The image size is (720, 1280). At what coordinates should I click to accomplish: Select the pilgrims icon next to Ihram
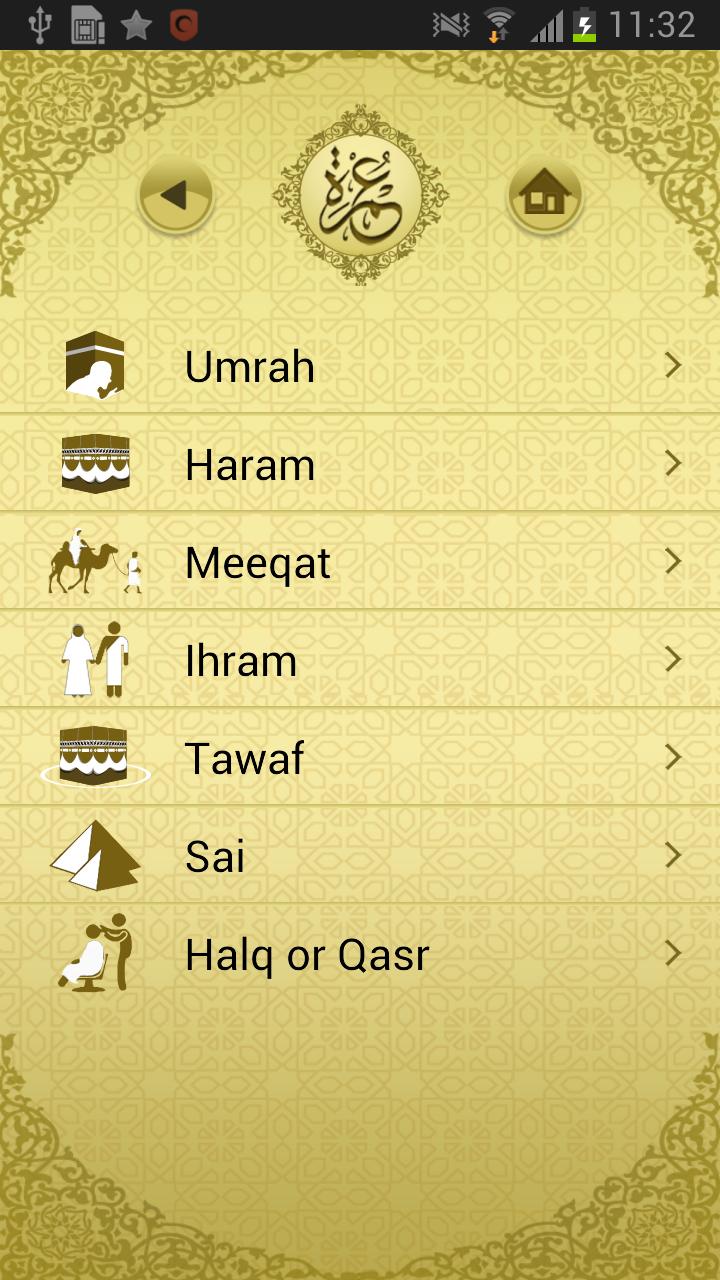(x=95, y=659)
